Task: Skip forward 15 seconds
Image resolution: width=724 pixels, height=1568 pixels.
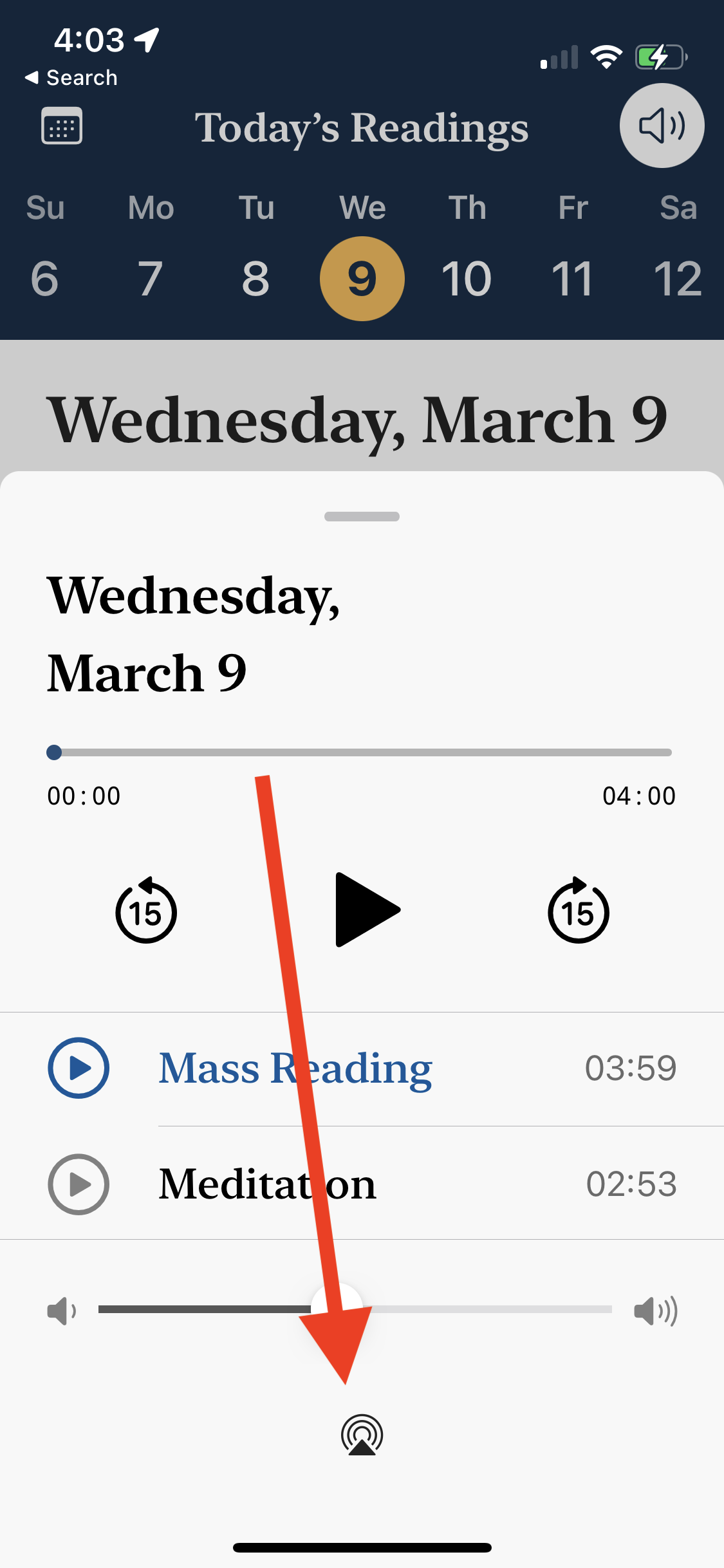Action: [578, 910]
